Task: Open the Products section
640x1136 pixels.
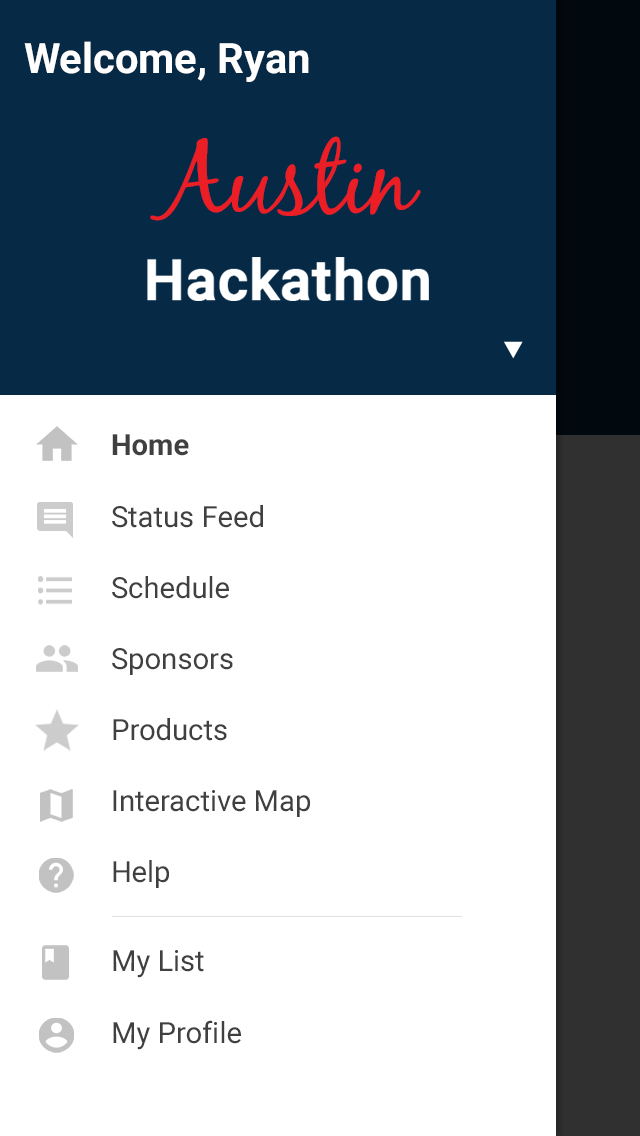Action: 169,730
